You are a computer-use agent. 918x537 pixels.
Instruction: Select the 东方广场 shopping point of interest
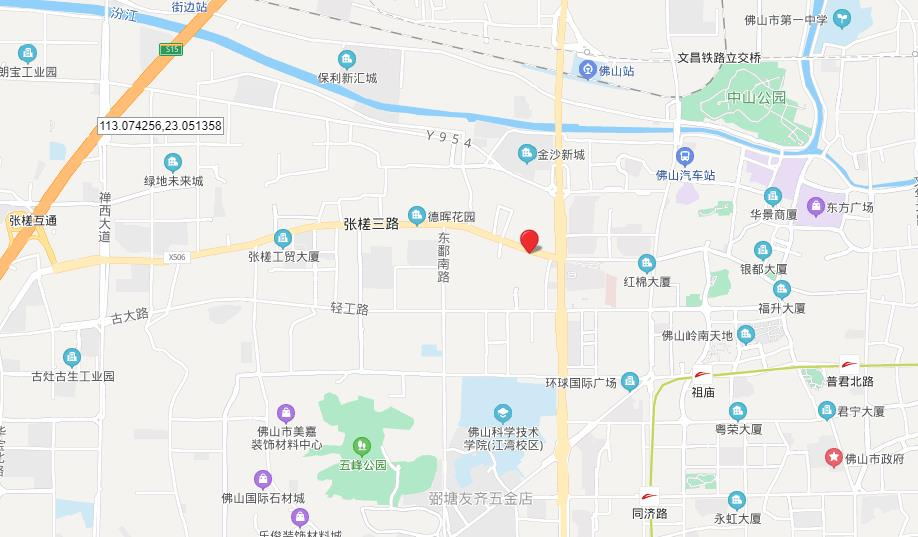tap(815, 206)
